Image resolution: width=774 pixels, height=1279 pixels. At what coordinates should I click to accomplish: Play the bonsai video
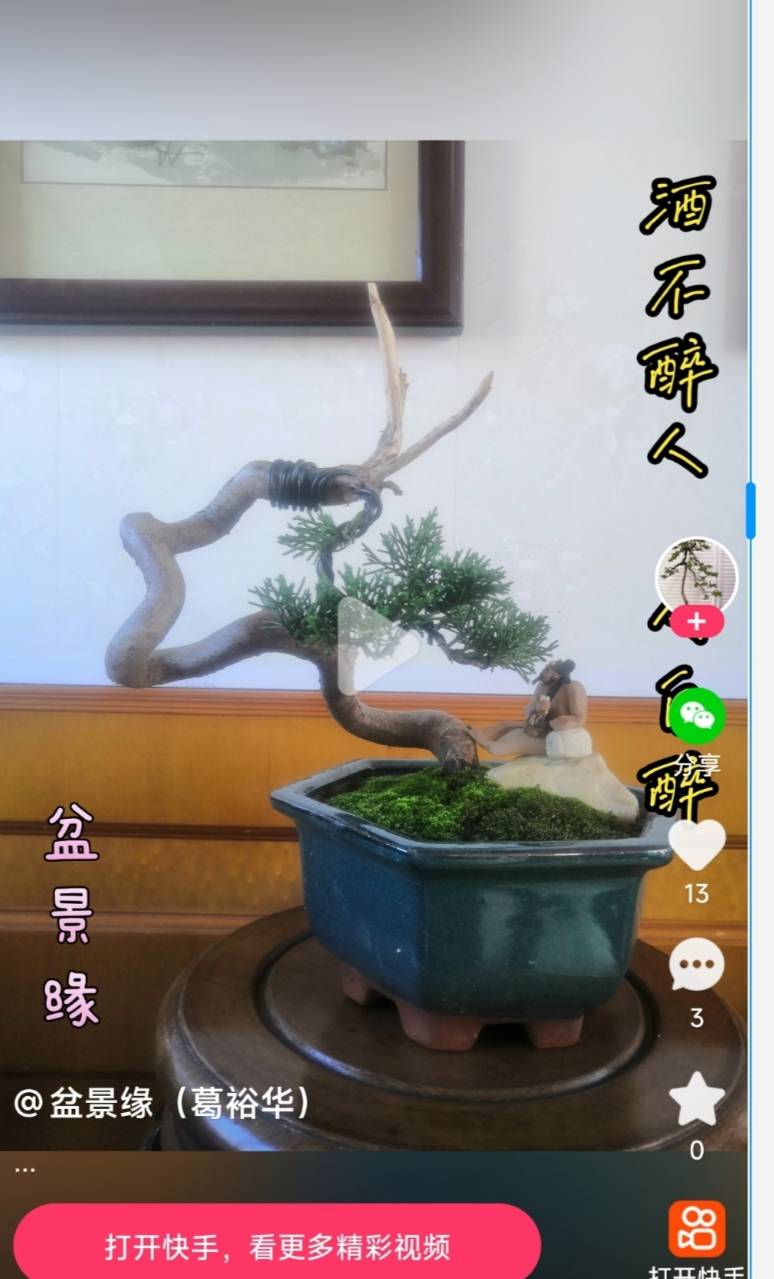tap(377, 645)
